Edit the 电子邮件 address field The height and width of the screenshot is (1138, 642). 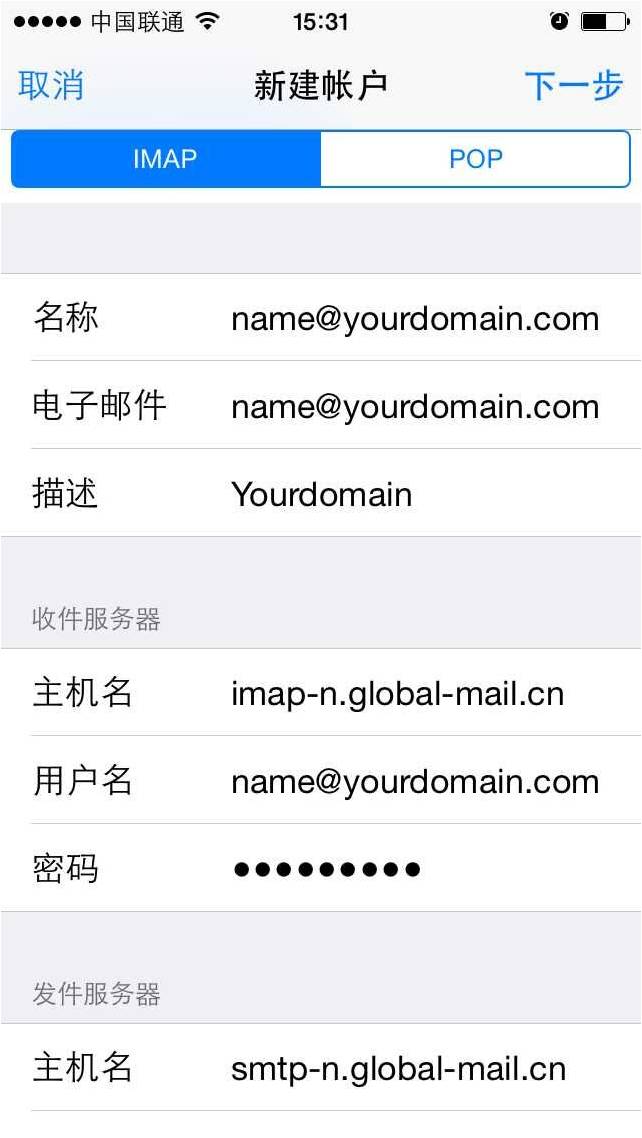[x=414, y=406]
